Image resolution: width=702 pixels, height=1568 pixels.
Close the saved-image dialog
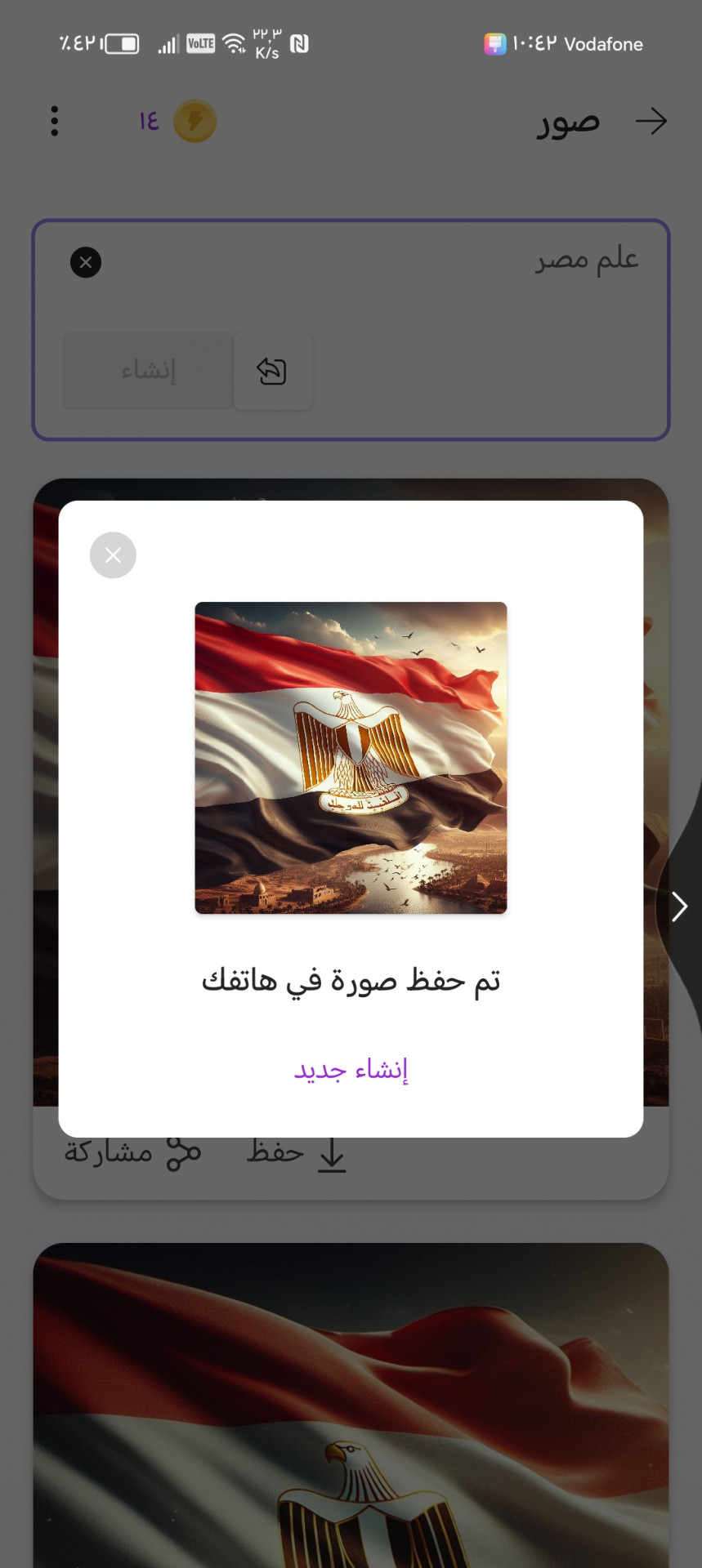click(113, 555)
